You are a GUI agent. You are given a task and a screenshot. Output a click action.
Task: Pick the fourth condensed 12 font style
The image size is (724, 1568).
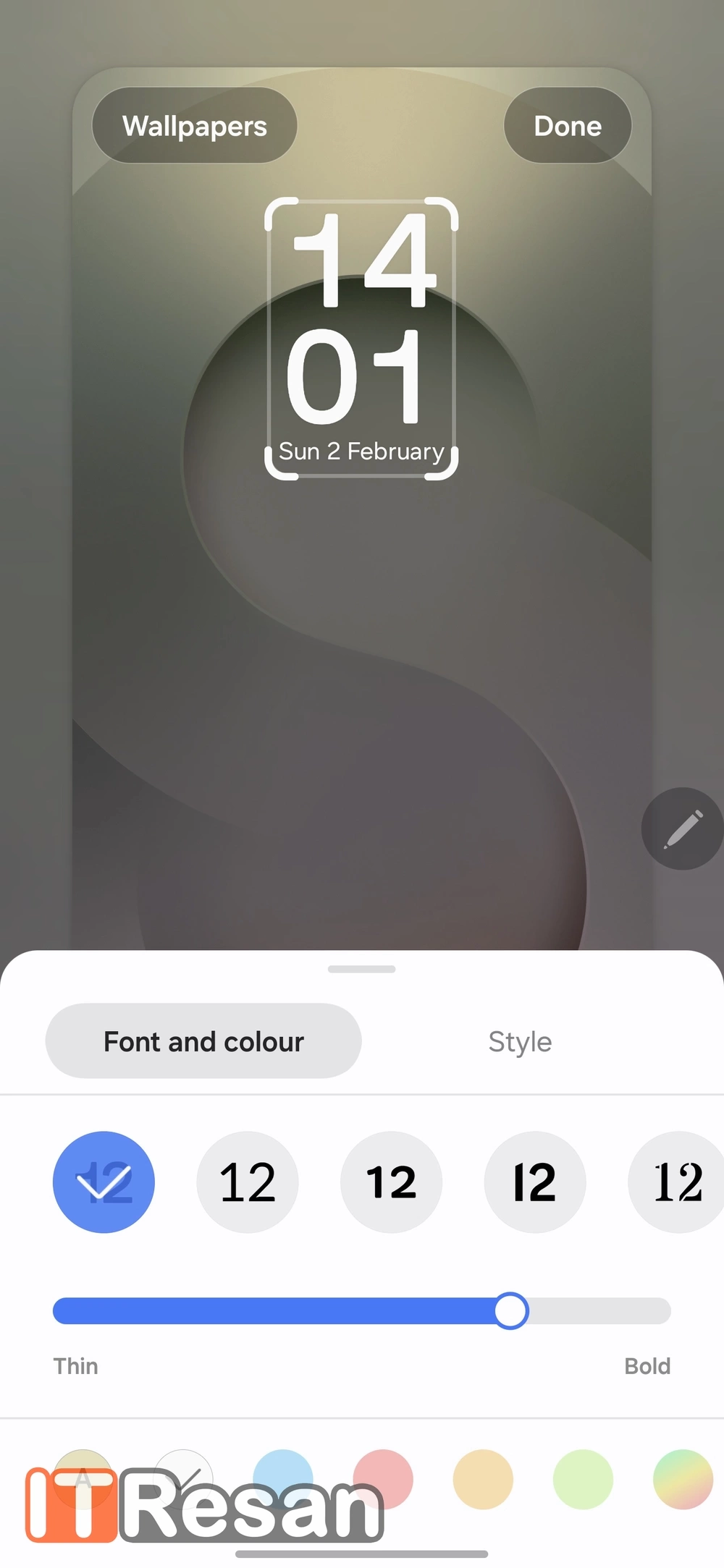(534, 1182)
